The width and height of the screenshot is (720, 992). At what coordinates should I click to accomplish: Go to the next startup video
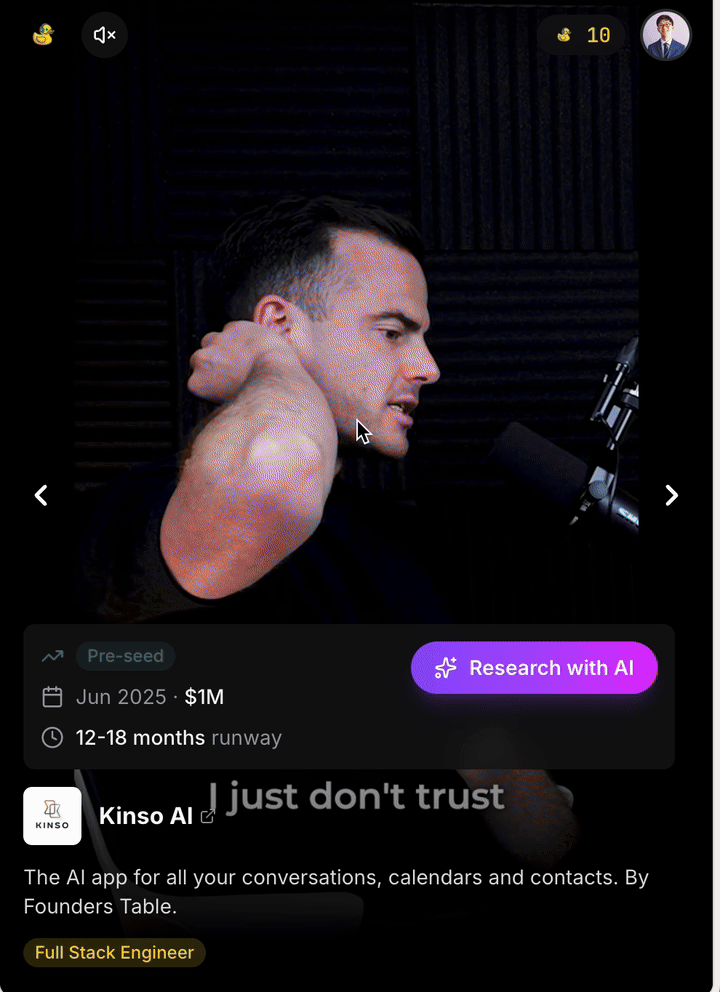pos(672,495)
